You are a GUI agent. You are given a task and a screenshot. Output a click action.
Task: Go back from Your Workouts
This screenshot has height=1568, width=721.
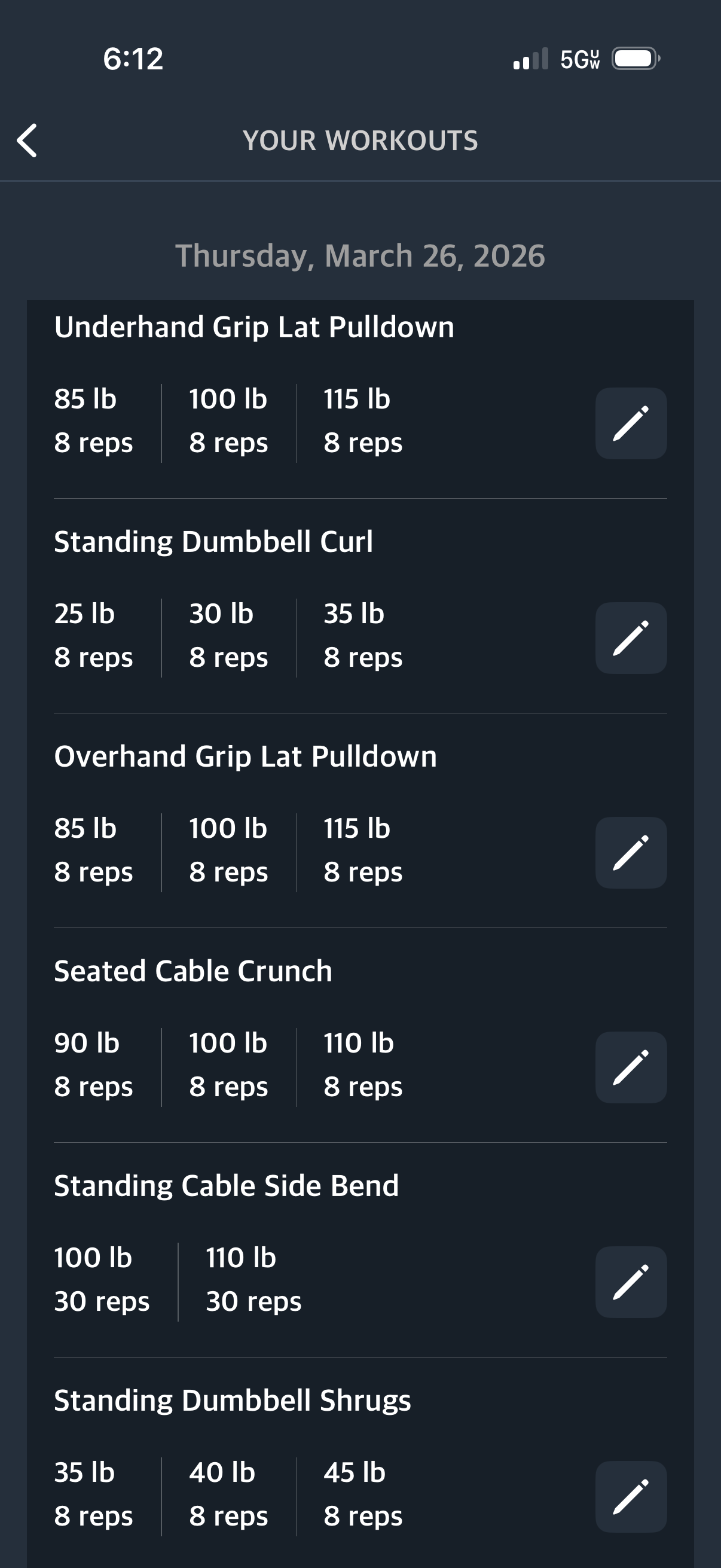pos(28,141)
